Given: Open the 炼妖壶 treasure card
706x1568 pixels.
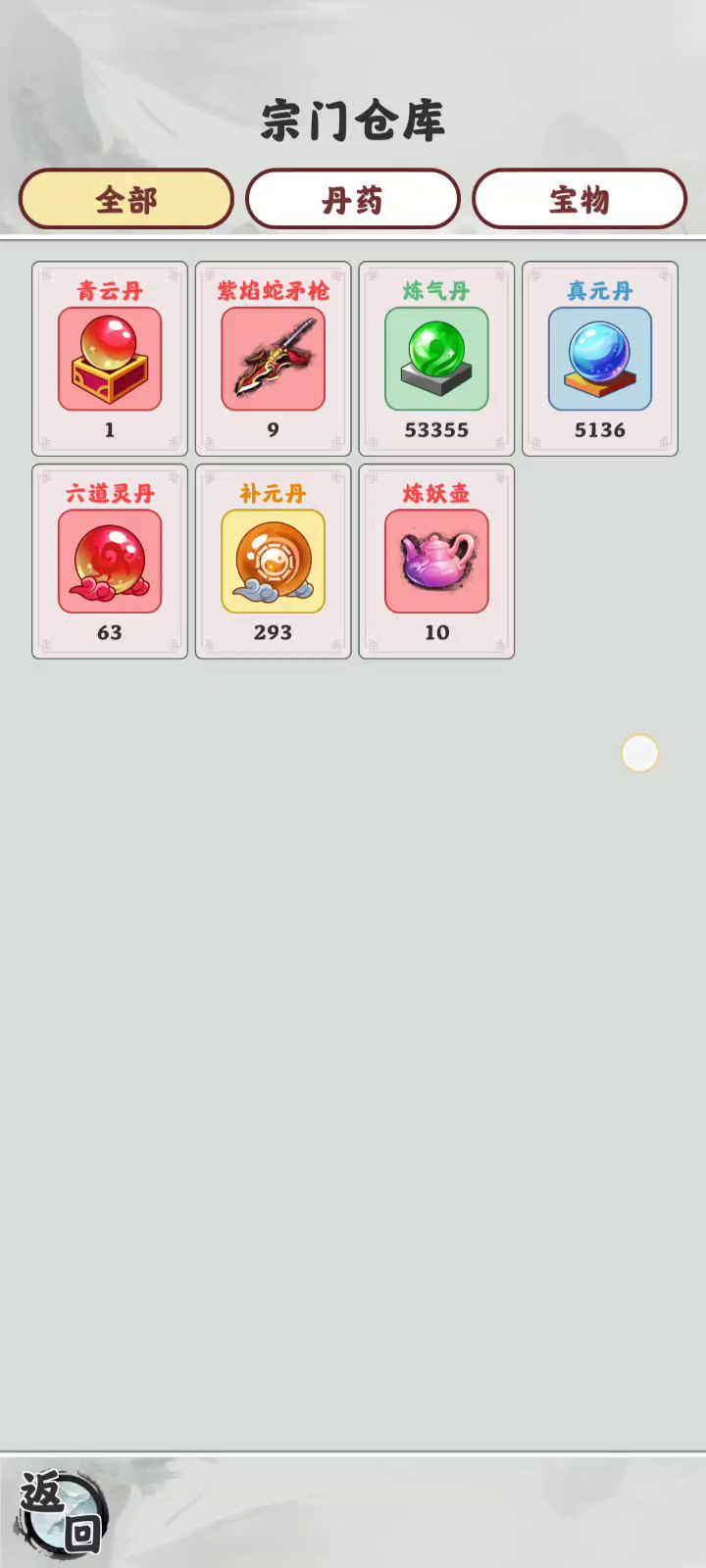Looking at the screenshot, I should [x=436, y=562].
